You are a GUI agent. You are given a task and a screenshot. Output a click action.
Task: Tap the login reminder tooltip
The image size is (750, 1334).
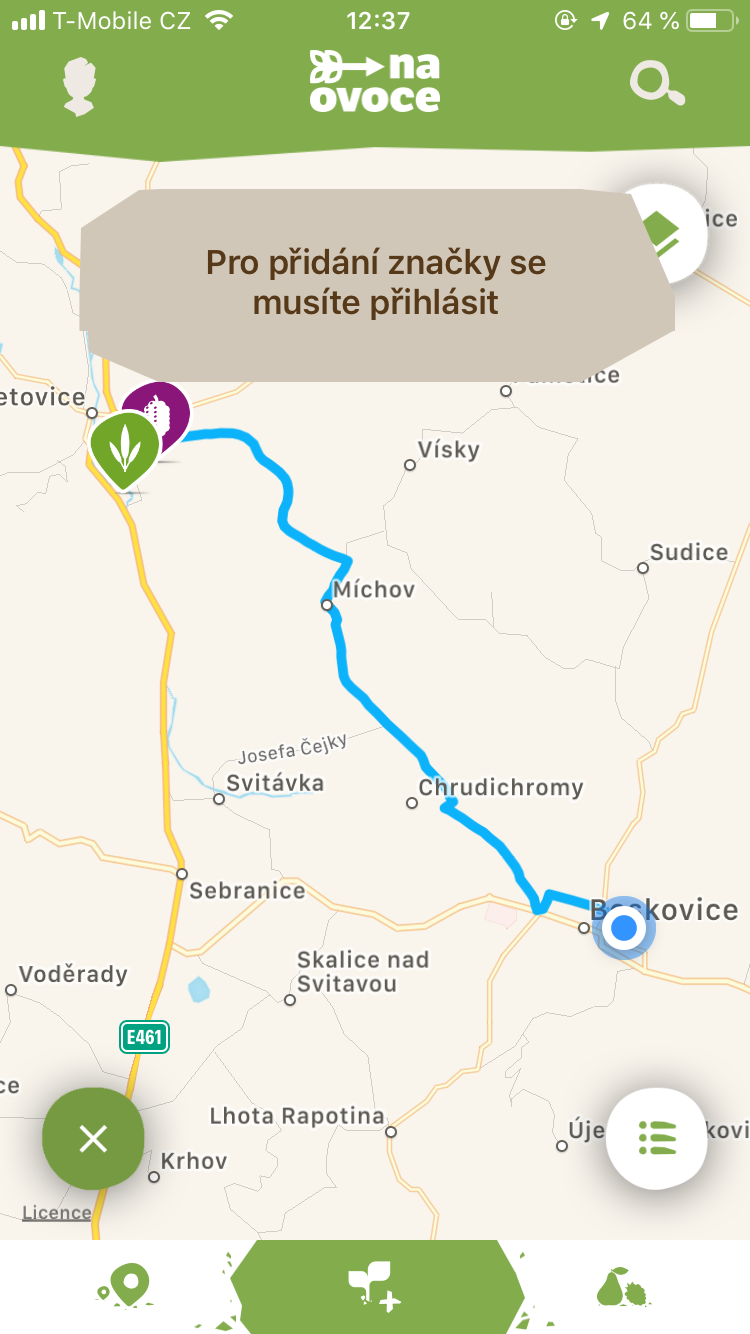(x=375, y=281)
